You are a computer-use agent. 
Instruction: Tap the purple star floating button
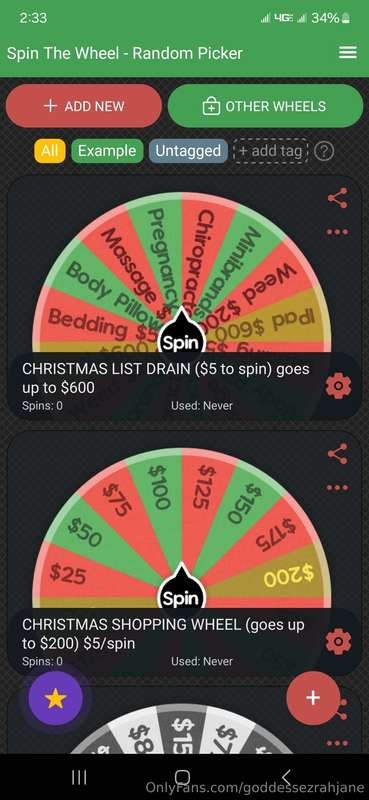55,698
